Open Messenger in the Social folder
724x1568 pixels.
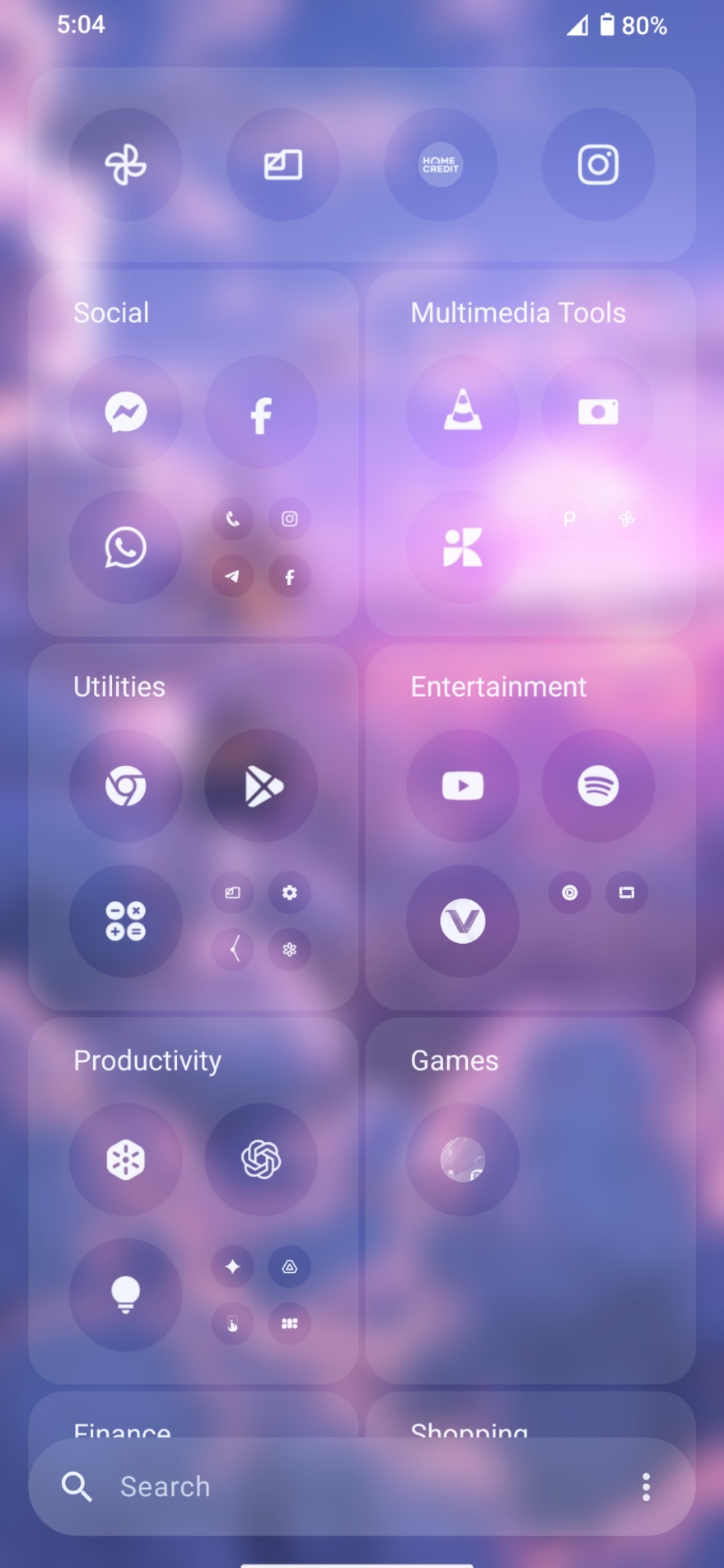(125, 412)
